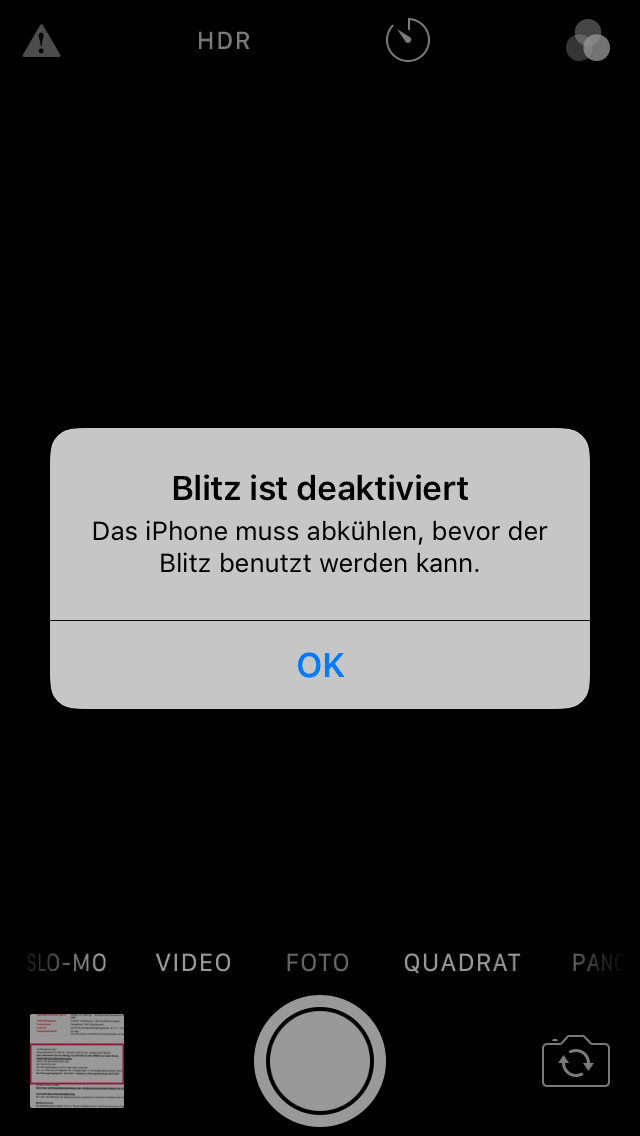Viewport: 640px width, 1136px height.
Task: Flip to the other camera
Action: 576,1061
